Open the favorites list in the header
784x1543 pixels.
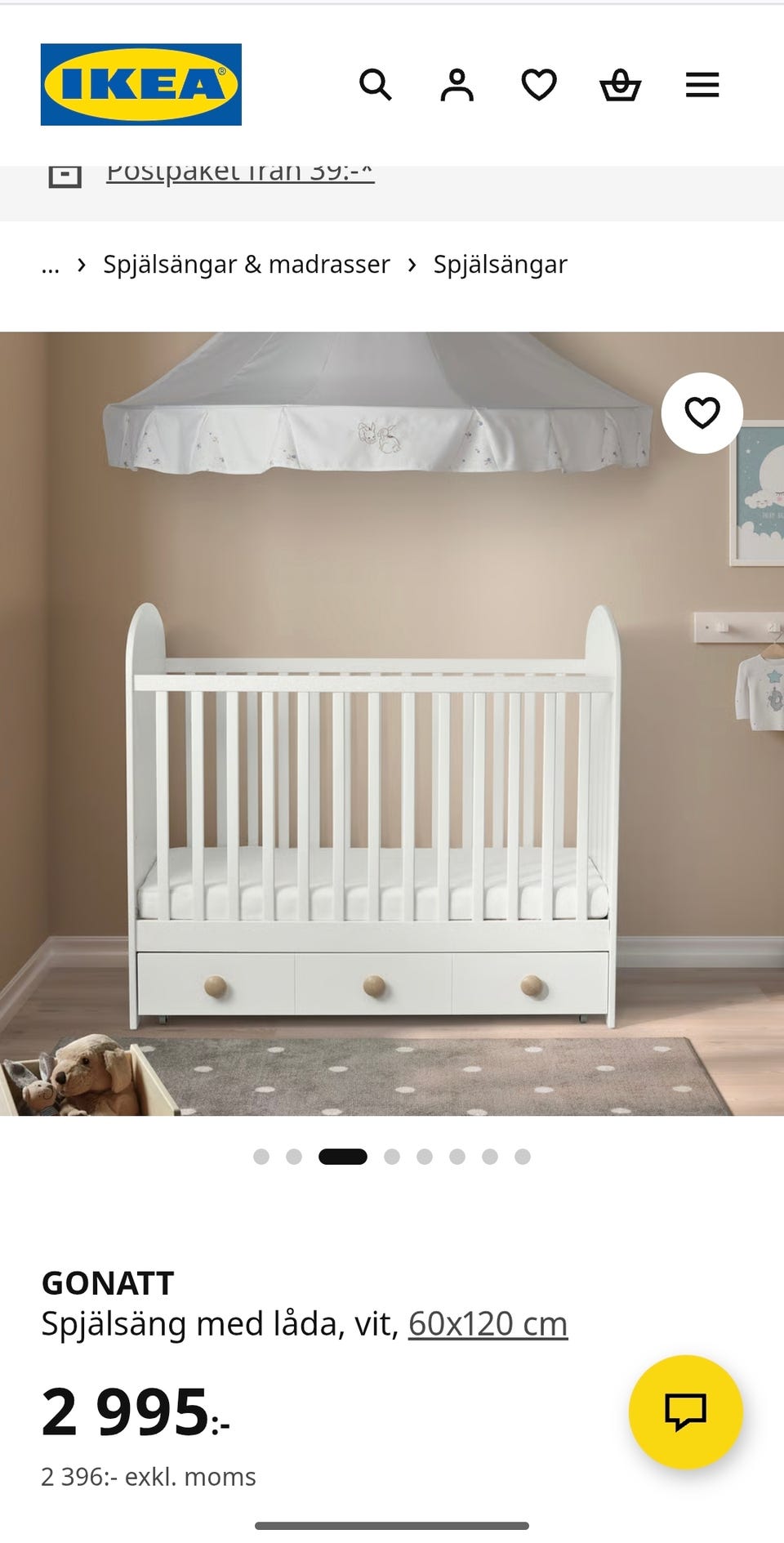539,85
